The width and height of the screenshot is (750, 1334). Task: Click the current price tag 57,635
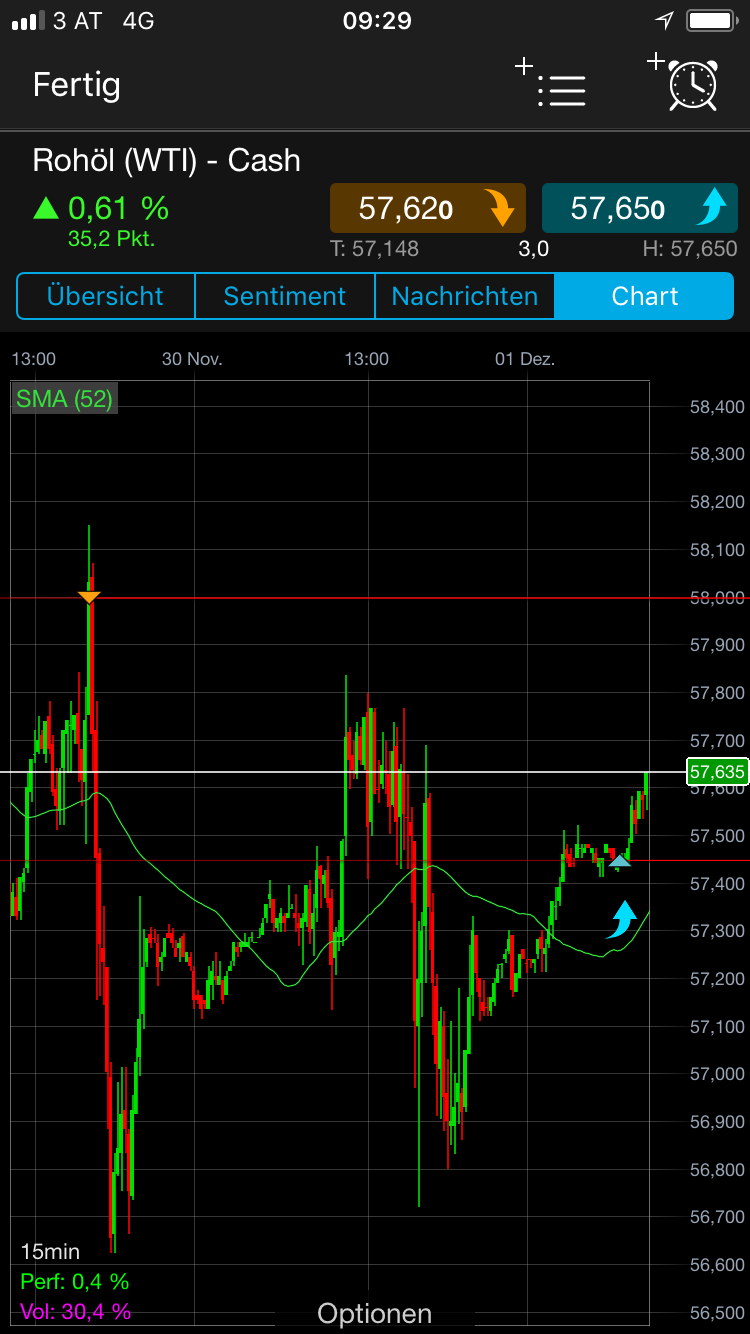716,771
